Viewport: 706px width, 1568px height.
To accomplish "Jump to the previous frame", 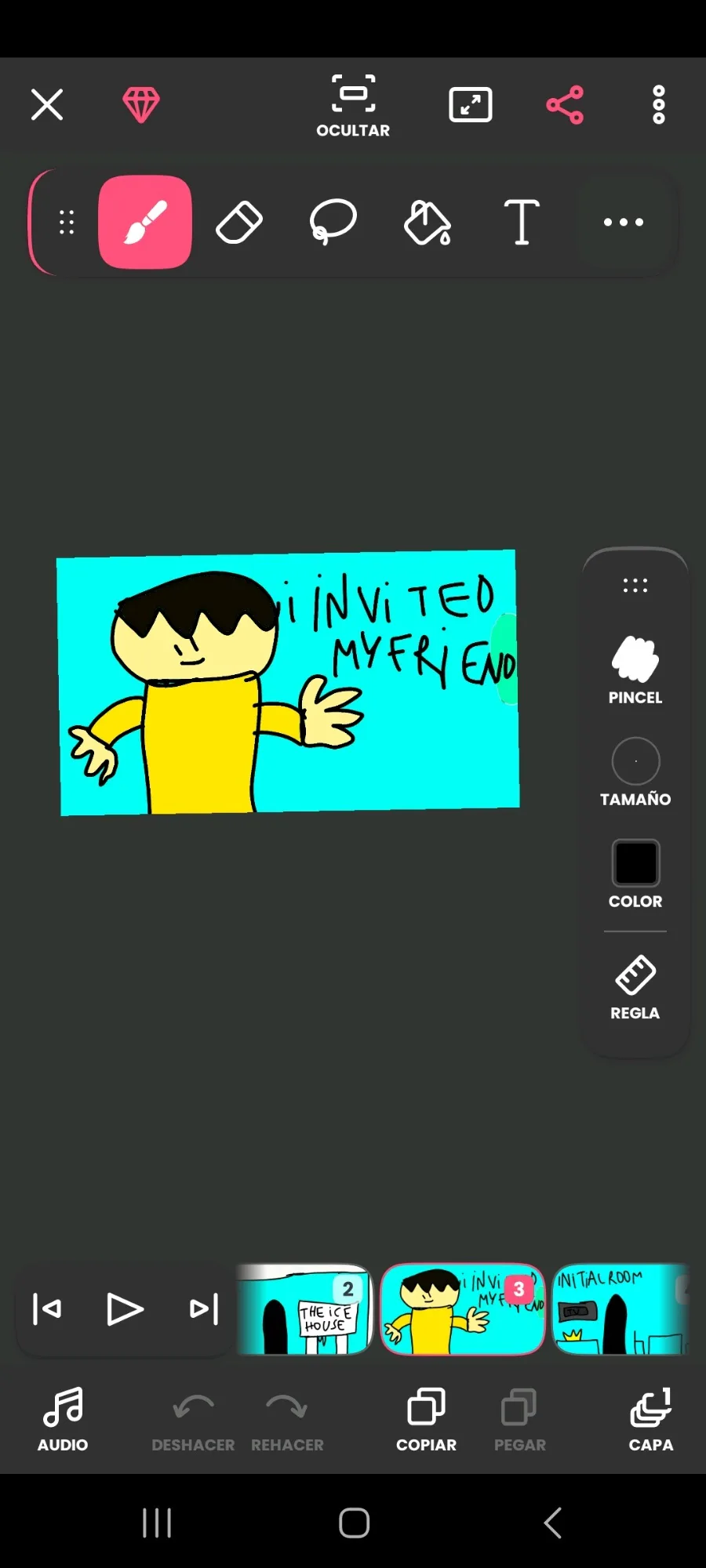I will coord(47,1308).
